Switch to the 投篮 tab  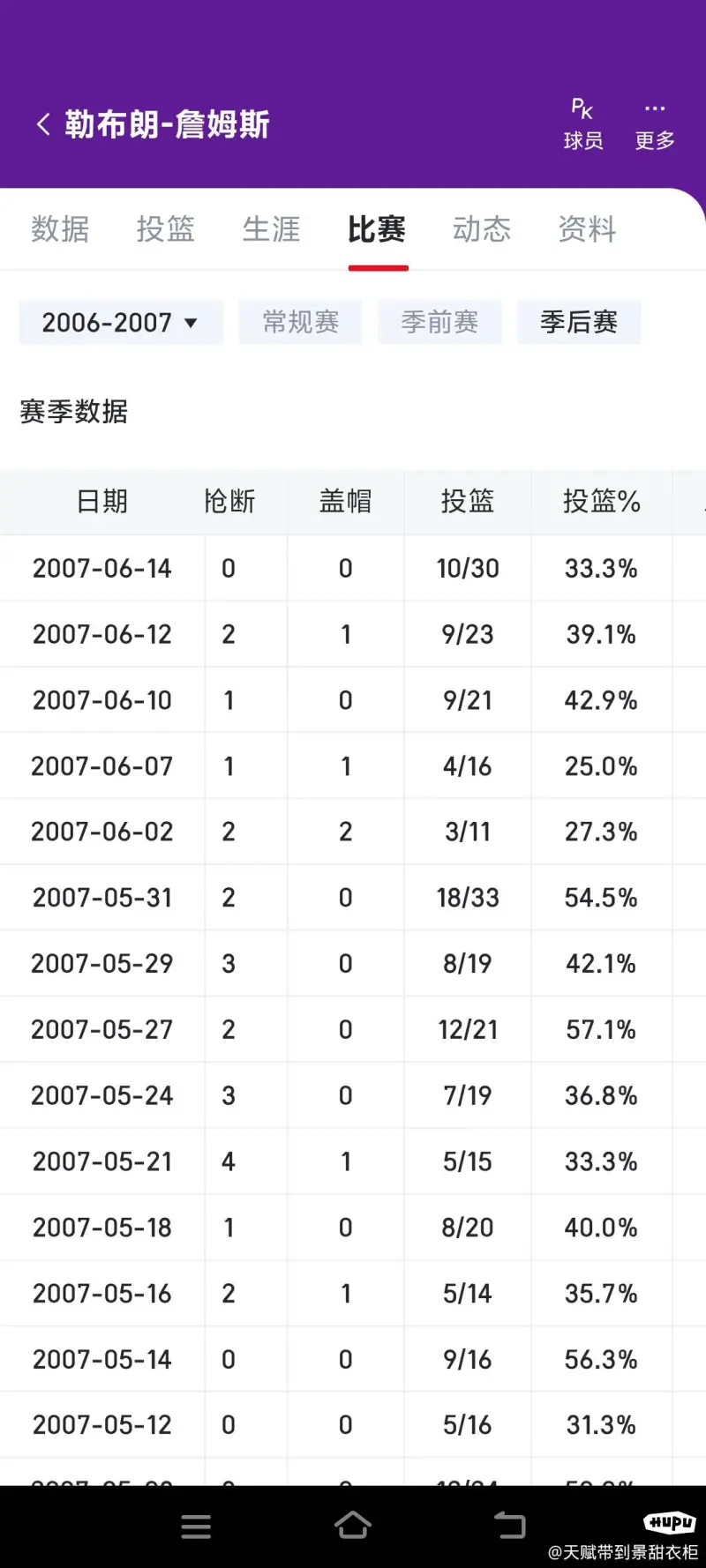click(165, 229)
